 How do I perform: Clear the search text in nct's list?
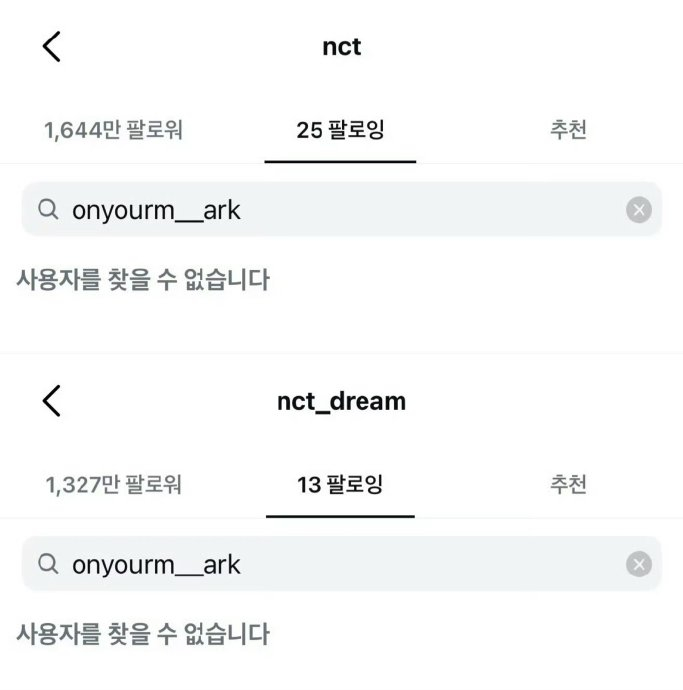tap(638, 210)
